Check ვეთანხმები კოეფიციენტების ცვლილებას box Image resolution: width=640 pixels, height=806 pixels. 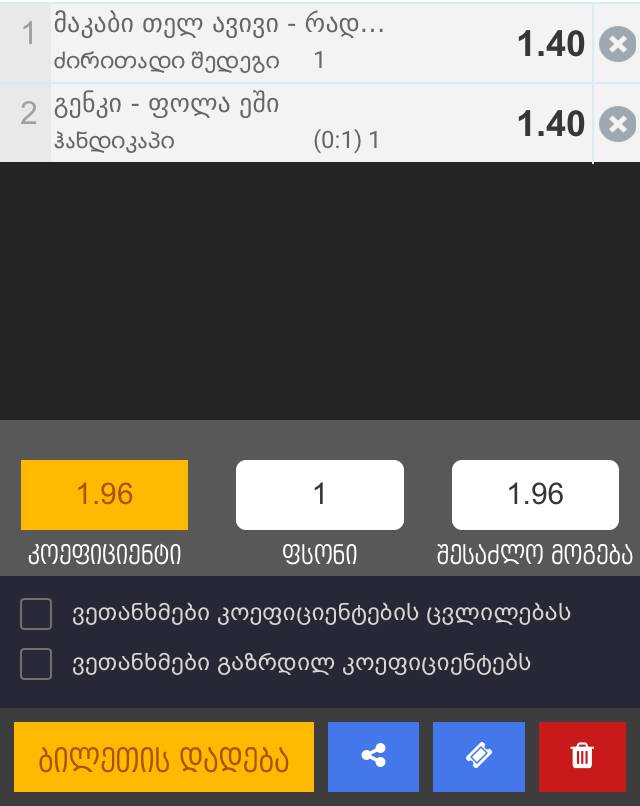point(36,614)
